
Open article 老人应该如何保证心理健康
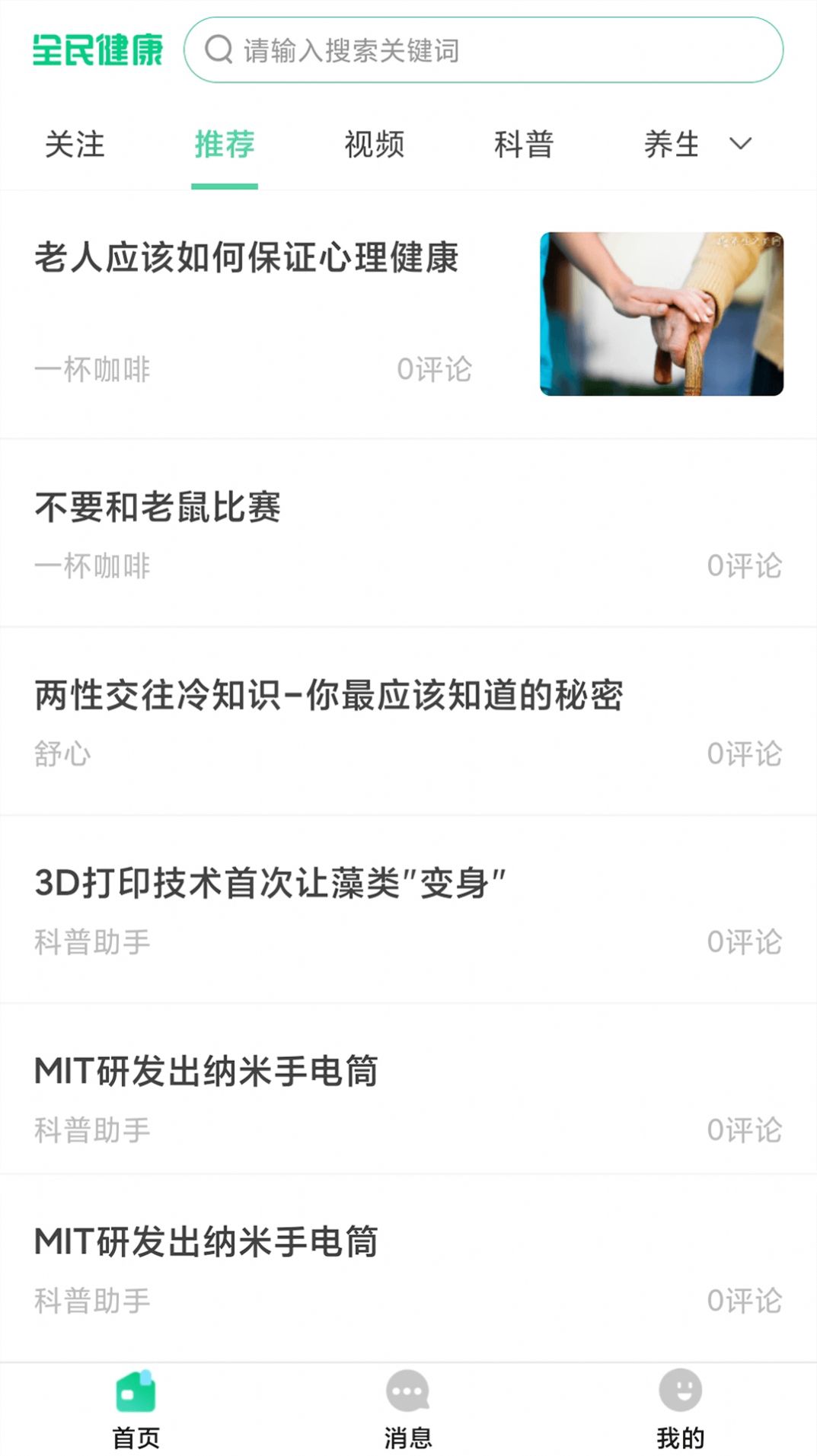click(x=247, y=259)
